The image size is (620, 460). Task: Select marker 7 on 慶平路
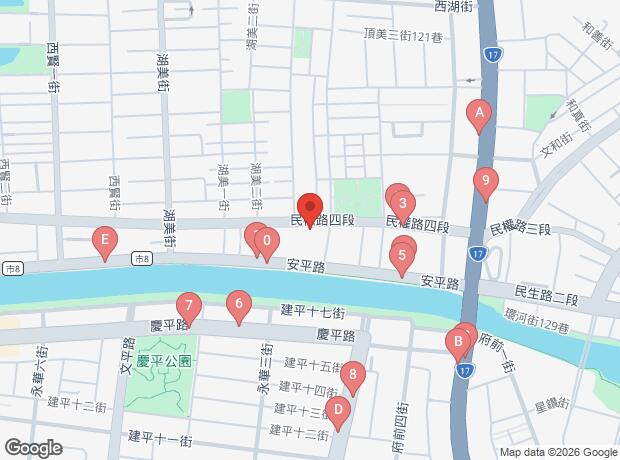187,307
